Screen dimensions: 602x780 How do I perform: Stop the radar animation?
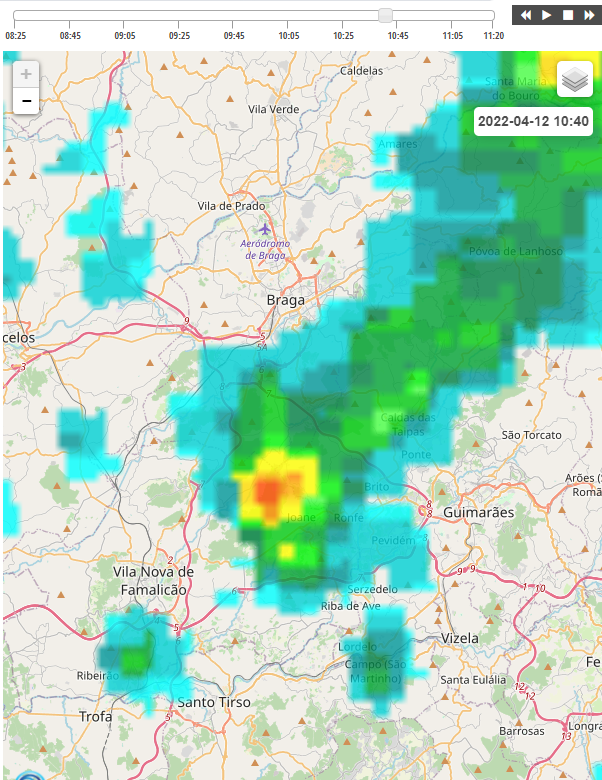(568, 15)
